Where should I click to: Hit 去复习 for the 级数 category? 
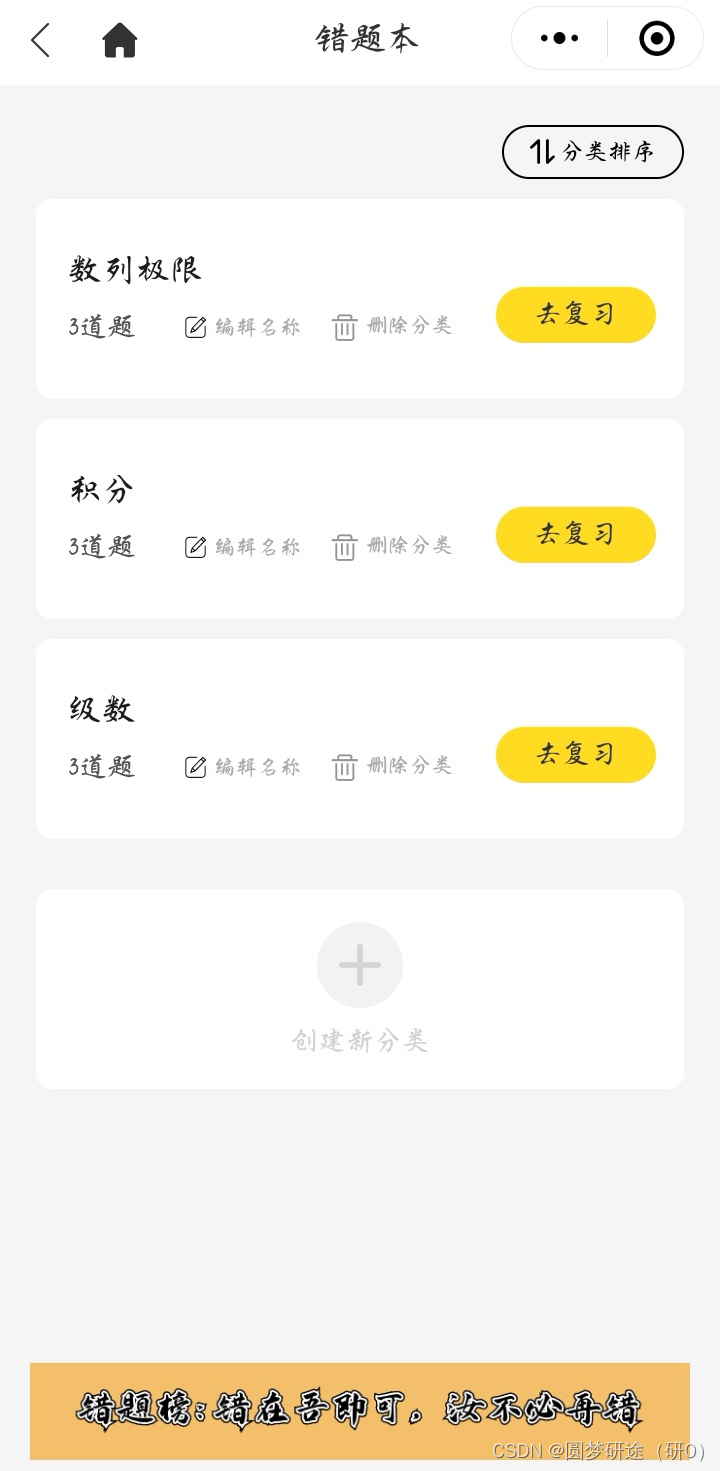pos(575,755)
